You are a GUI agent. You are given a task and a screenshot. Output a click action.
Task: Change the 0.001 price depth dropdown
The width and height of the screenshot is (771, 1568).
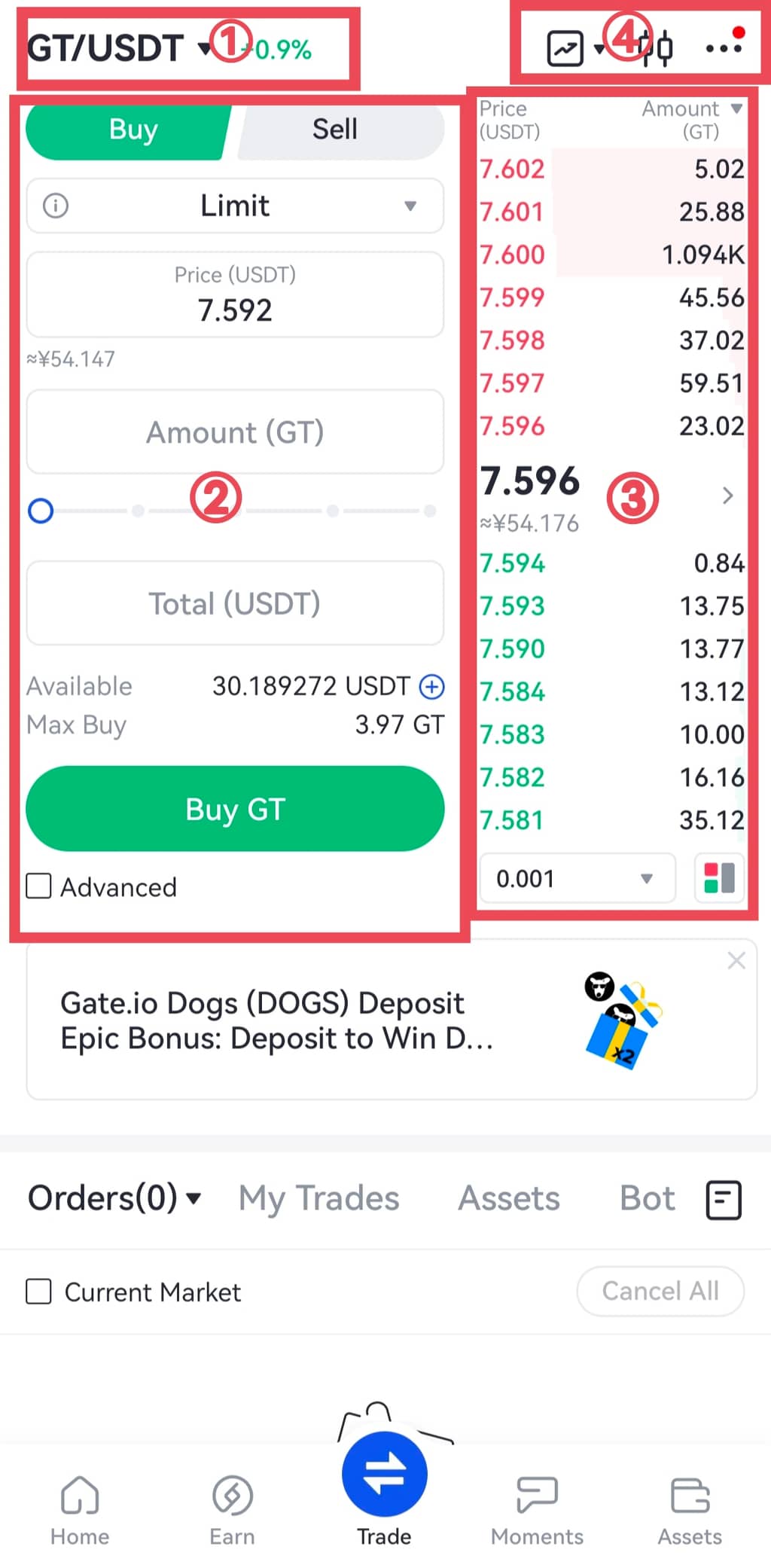coord(577,878)
